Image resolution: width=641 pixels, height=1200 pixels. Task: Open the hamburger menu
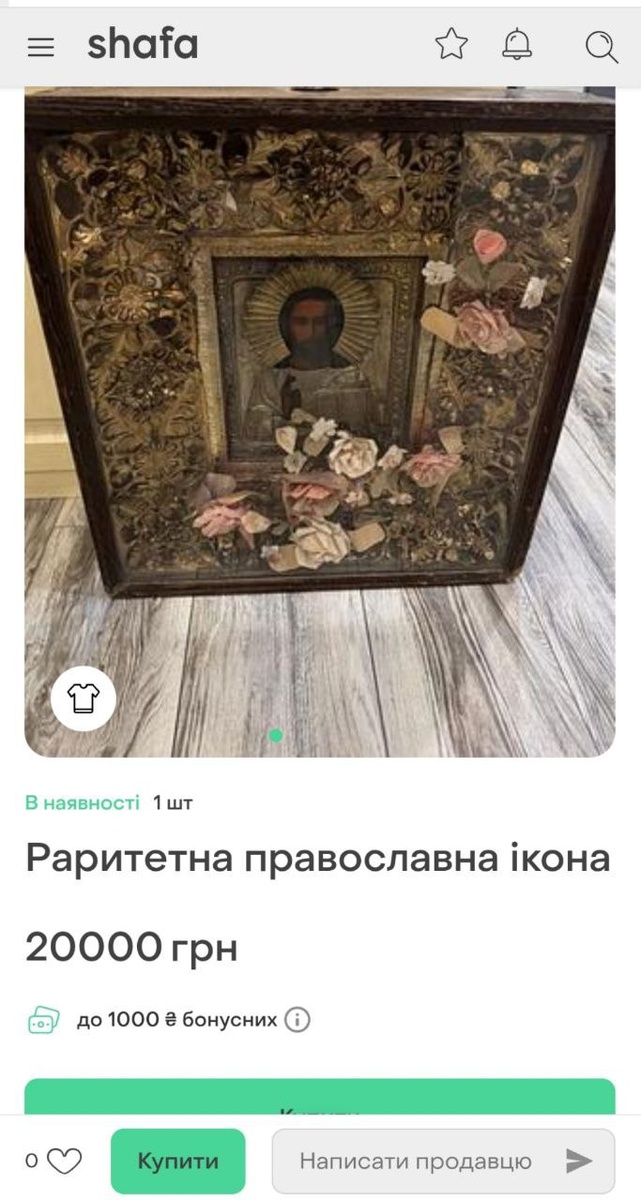(x=41, y=47)
